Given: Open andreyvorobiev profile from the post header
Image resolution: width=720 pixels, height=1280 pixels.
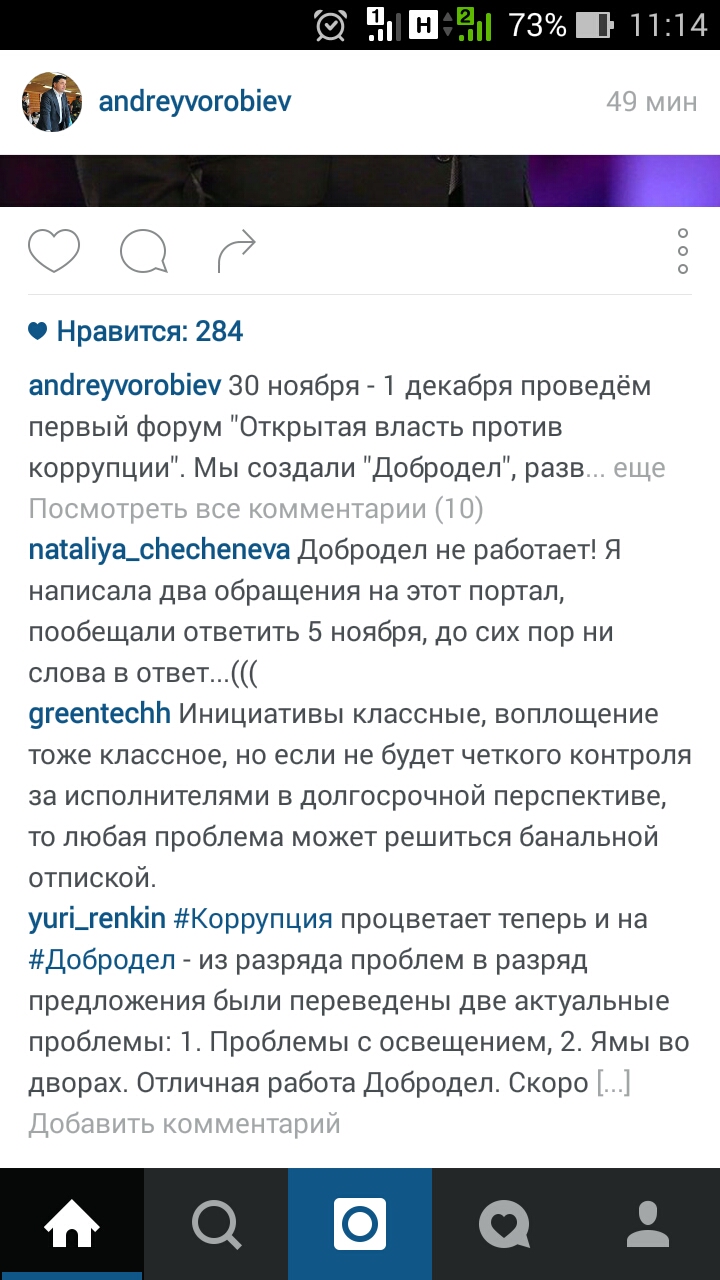Looking at the screenshot, I should coord(194,102).
